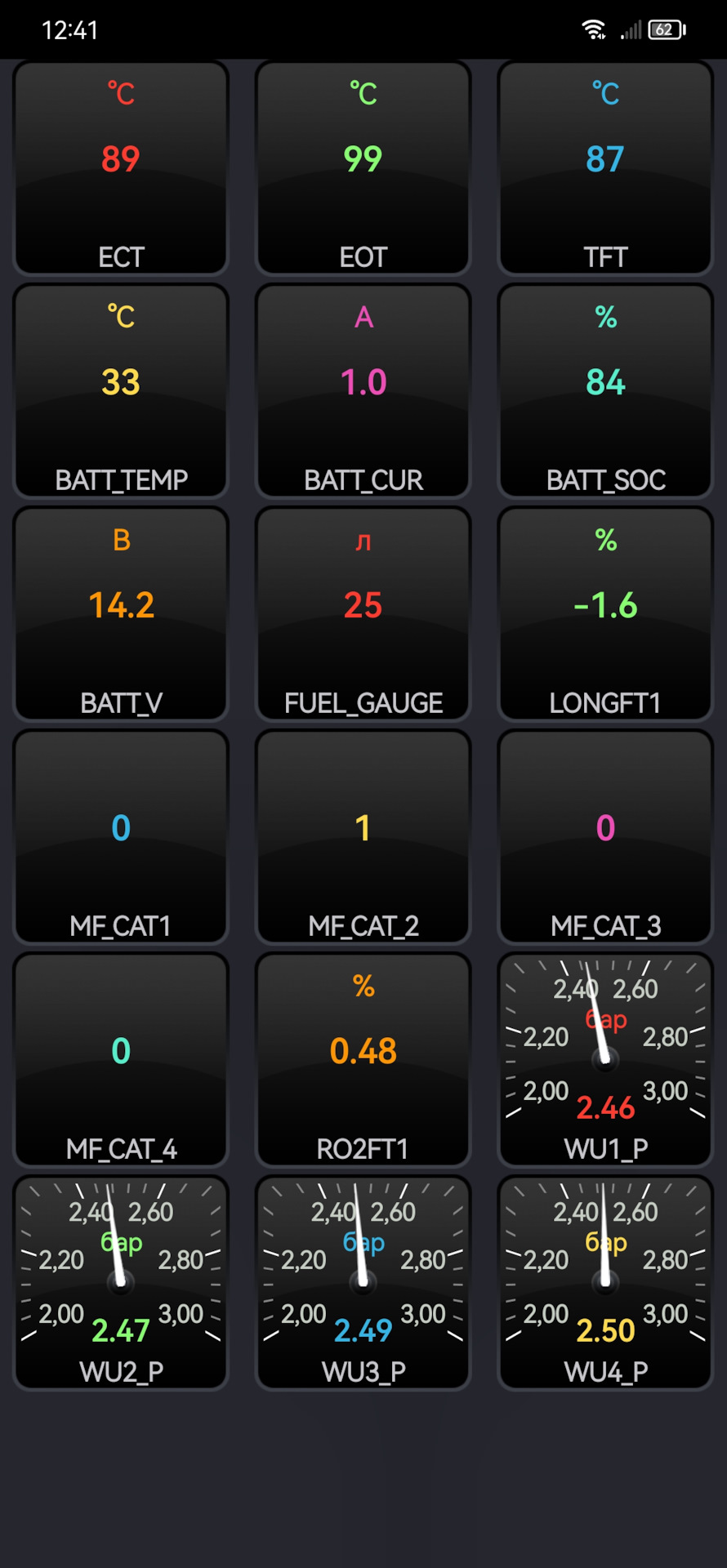Open the ECT coolant temperature gauge
This screenshot has height=1568, width=727.
click(121, 168)
